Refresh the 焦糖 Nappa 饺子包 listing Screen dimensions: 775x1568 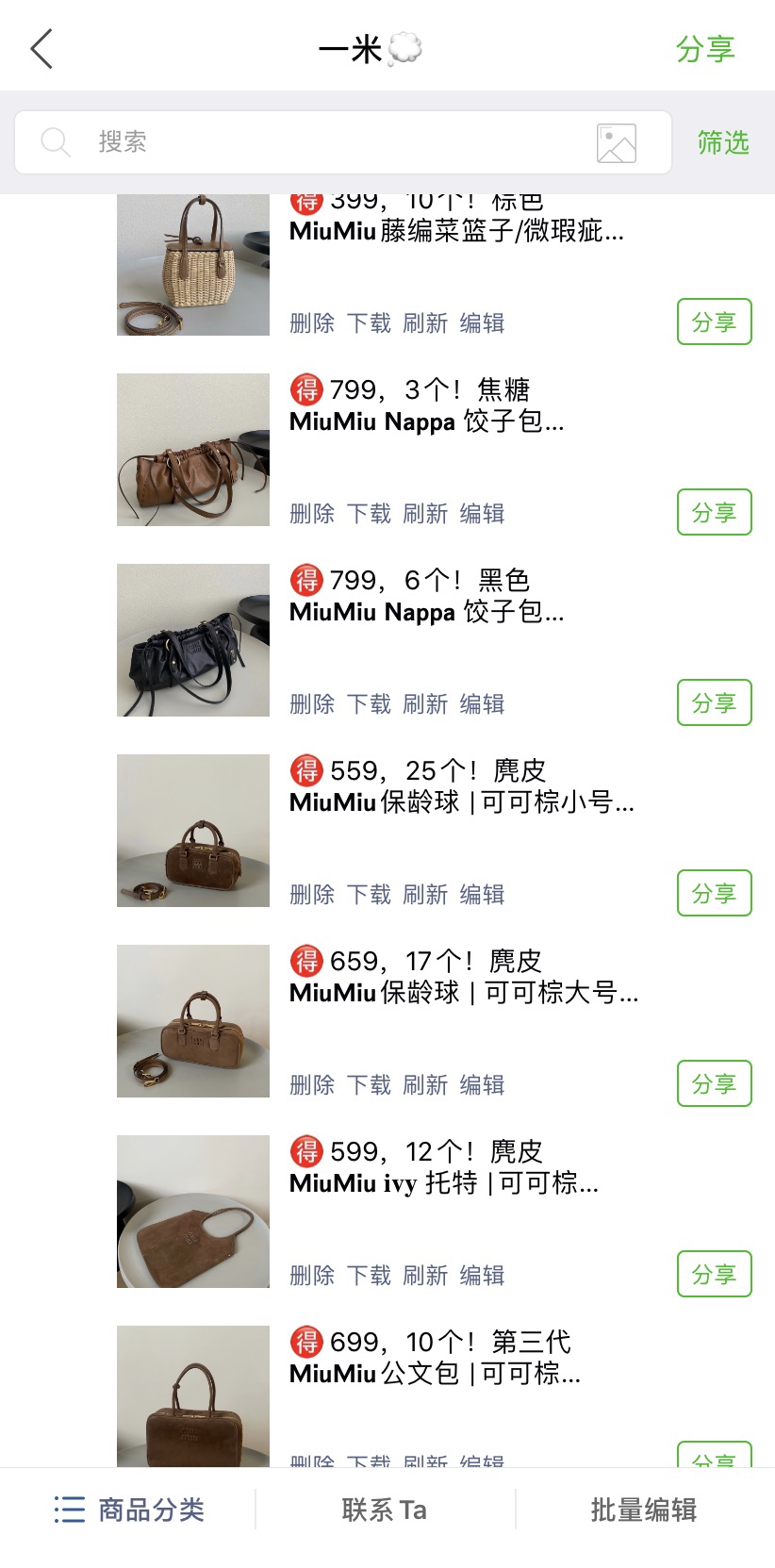425,513
